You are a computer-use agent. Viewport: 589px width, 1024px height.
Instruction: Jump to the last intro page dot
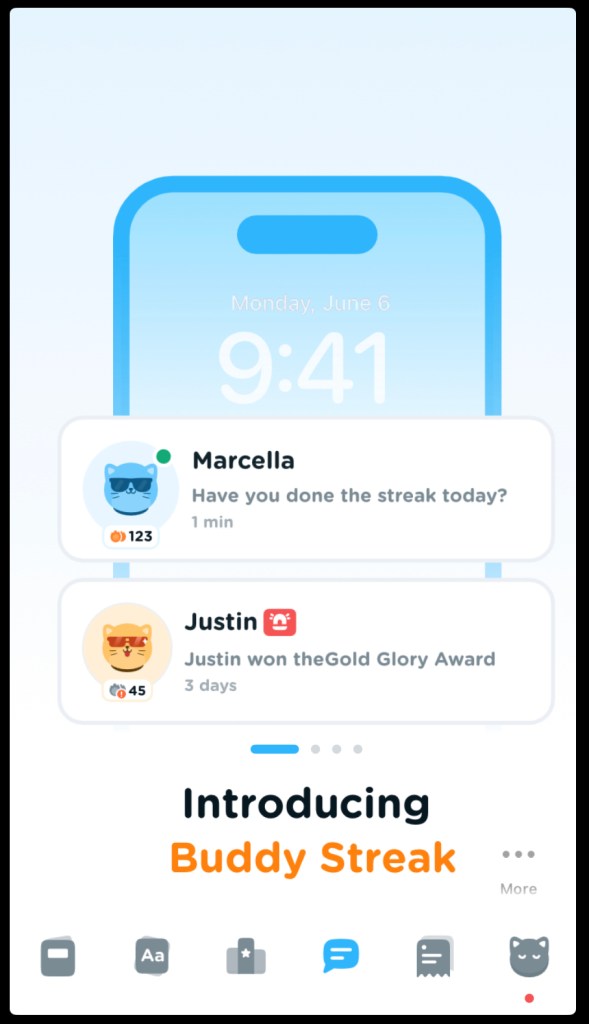tap(358, 749)
